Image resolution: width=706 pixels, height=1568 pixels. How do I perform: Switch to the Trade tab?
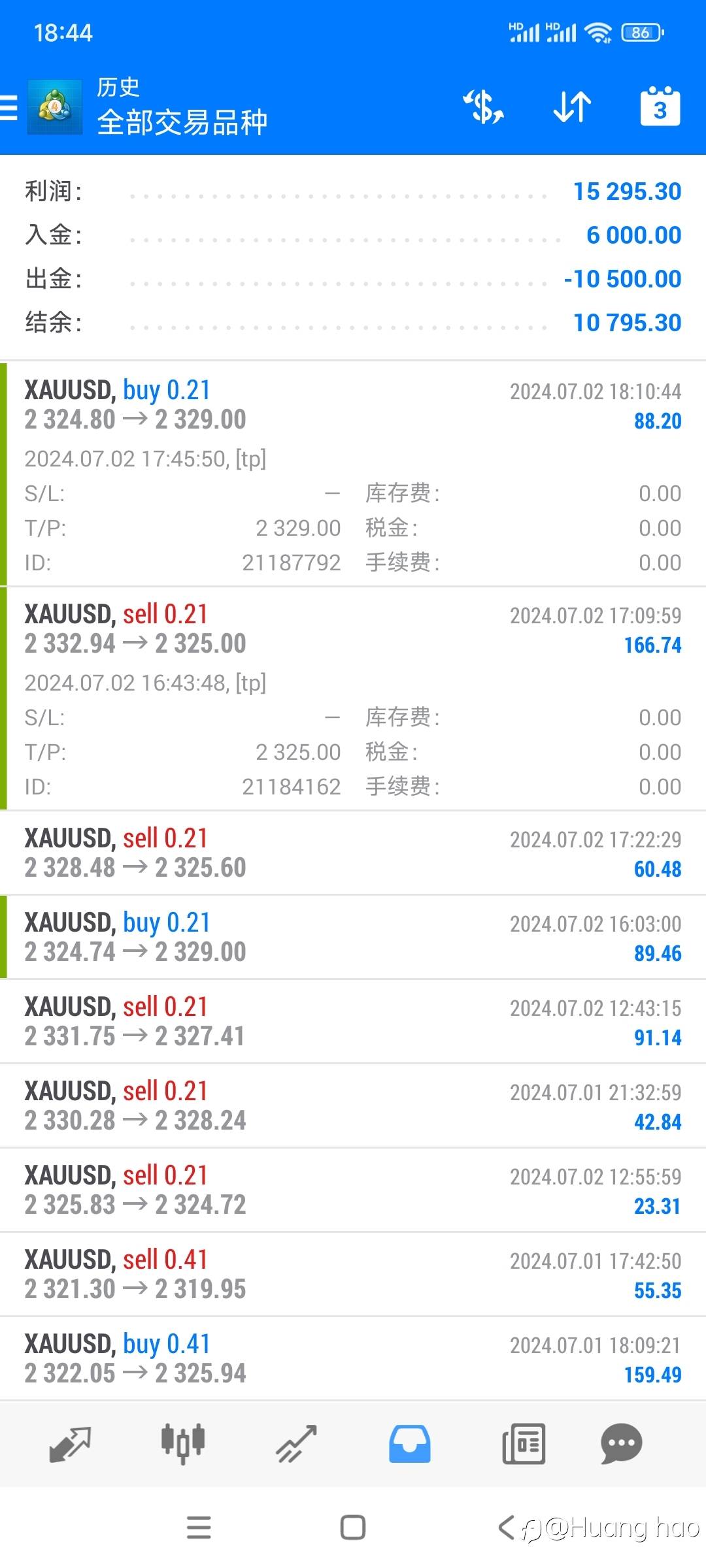(x=296, y=1444)
